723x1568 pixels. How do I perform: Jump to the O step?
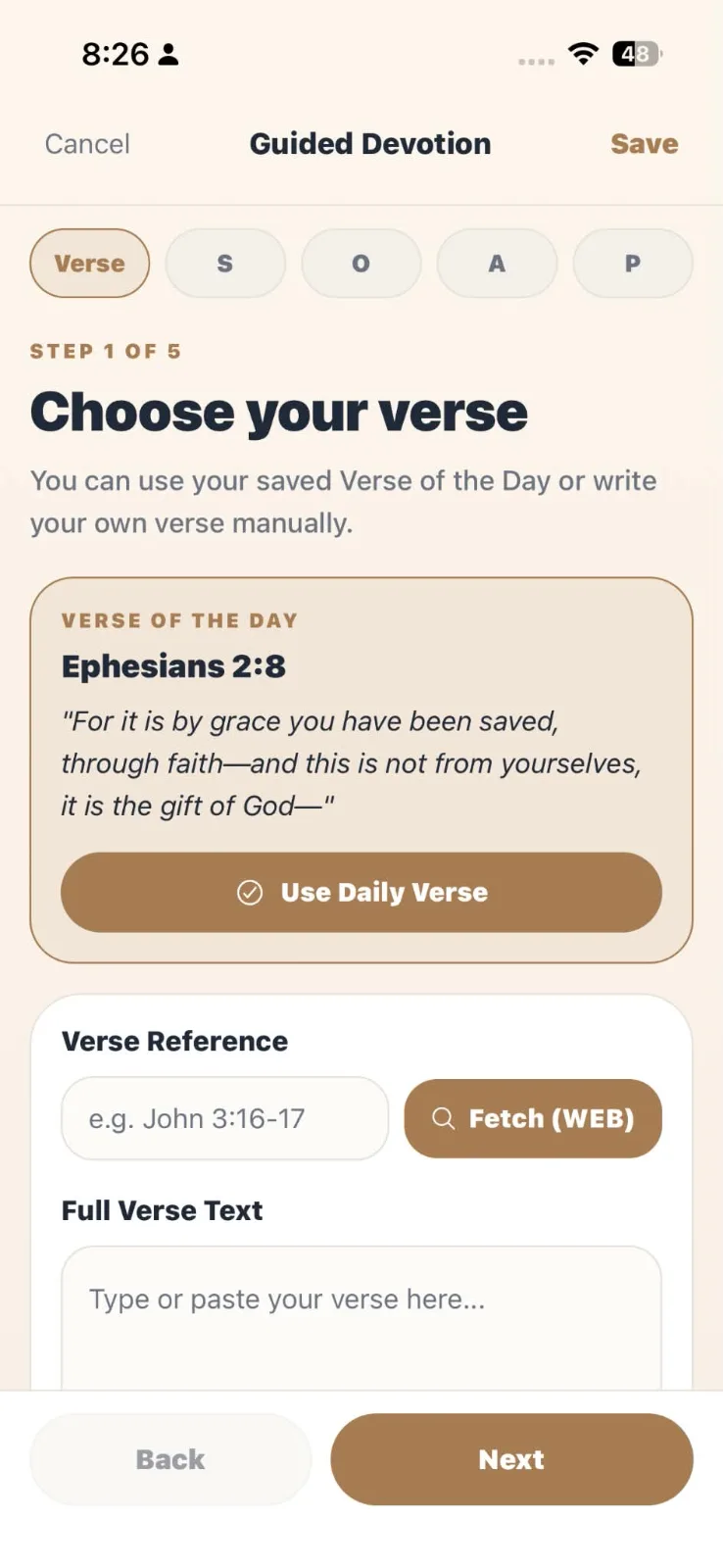click(x=361, y=264)
